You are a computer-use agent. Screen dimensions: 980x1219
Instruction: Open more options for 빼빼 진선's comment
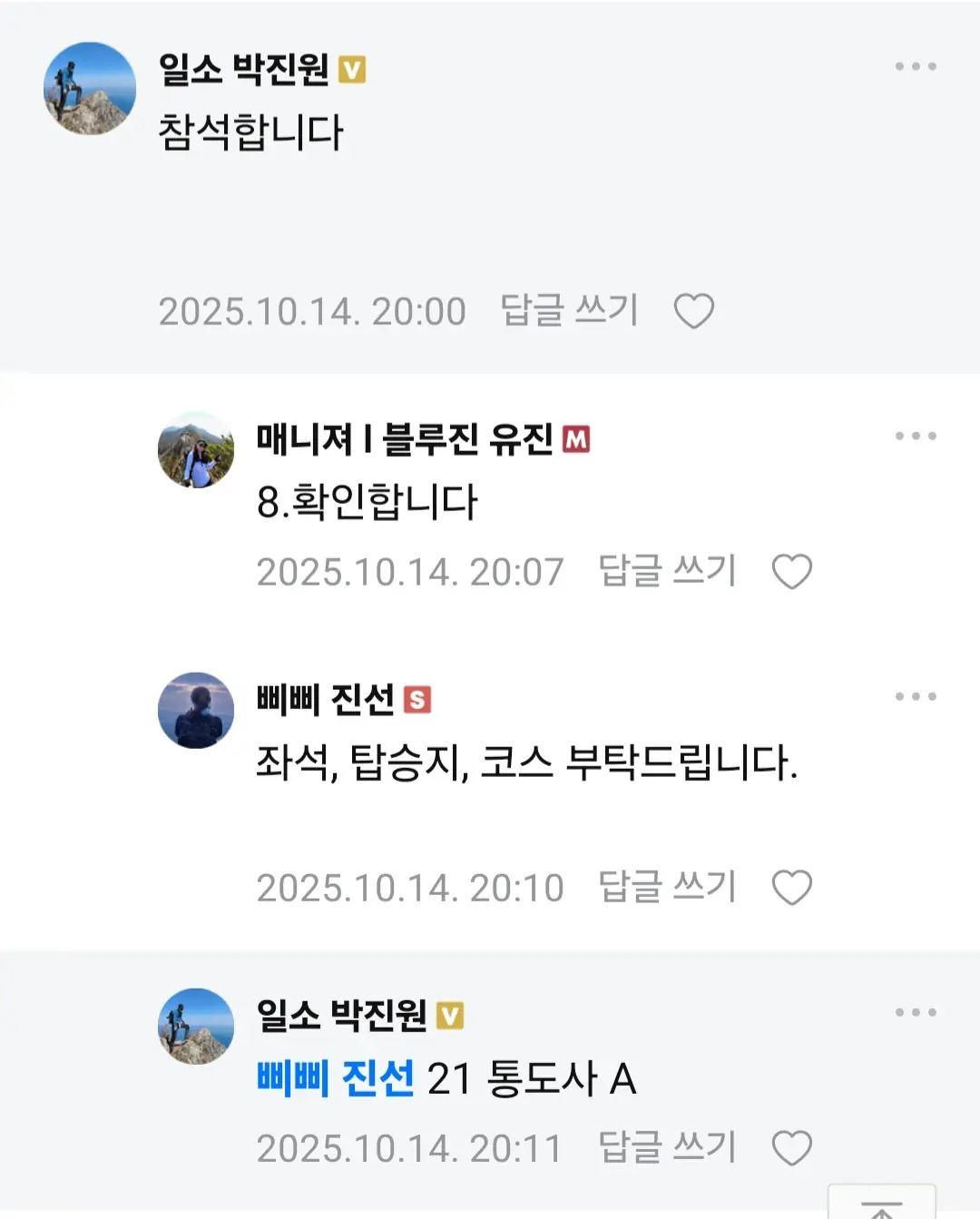[915, 696]
